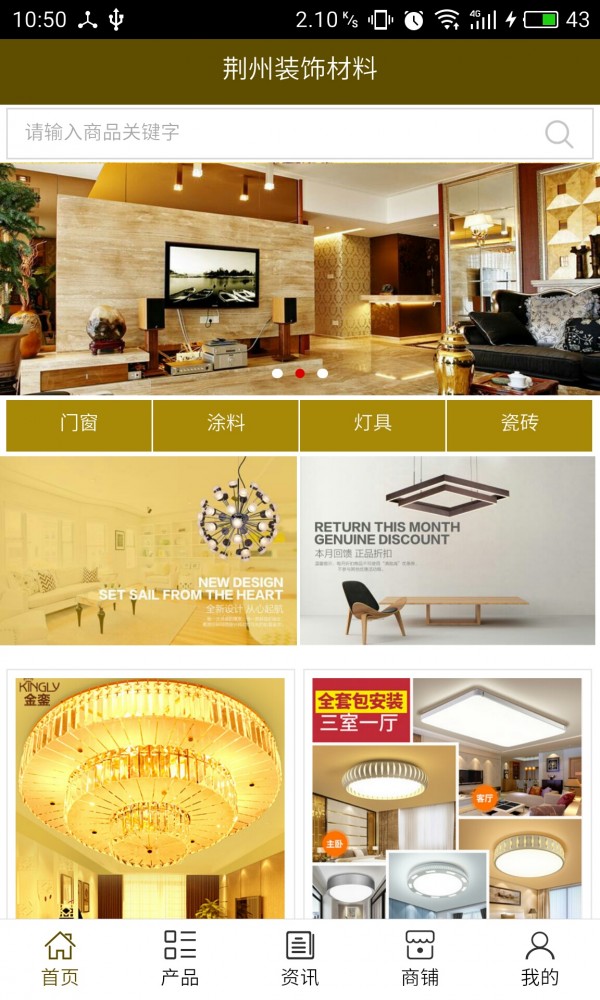Screen dimensions: 600x1000
Task: Open the 我的 profile tab
Action: (540, 958)
